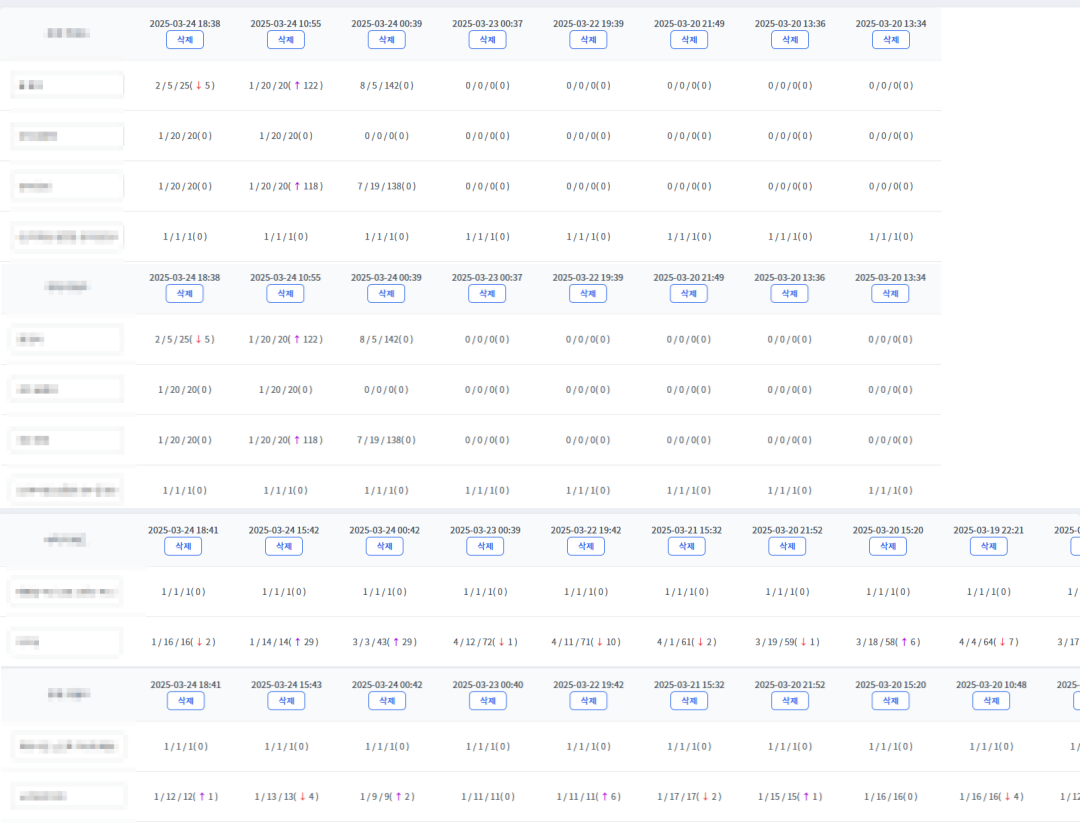Screen dimensions: 1080x824
Task: Tap 삭제 under 2025-03-23 00:39
Action: tap(486, 546)
